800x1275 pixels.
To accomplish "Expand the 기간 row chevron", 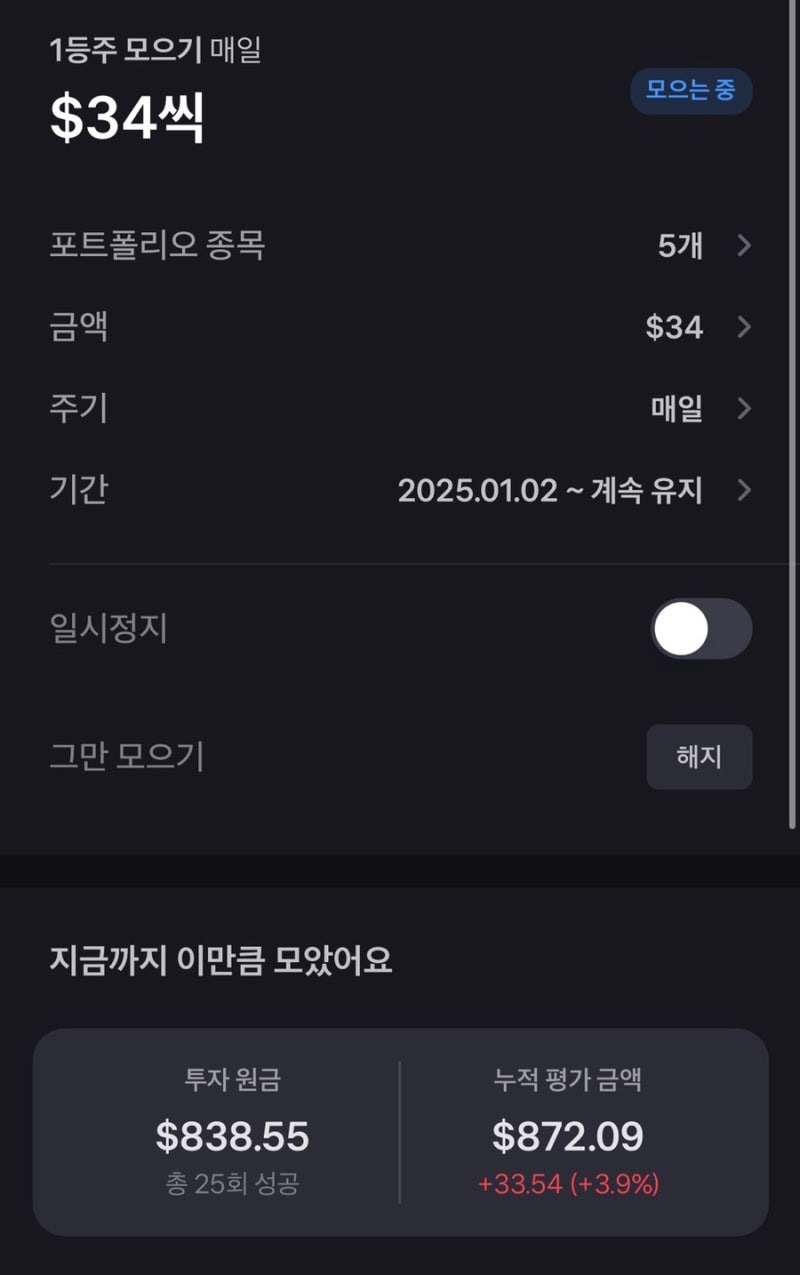I will [x=744, y=491].
